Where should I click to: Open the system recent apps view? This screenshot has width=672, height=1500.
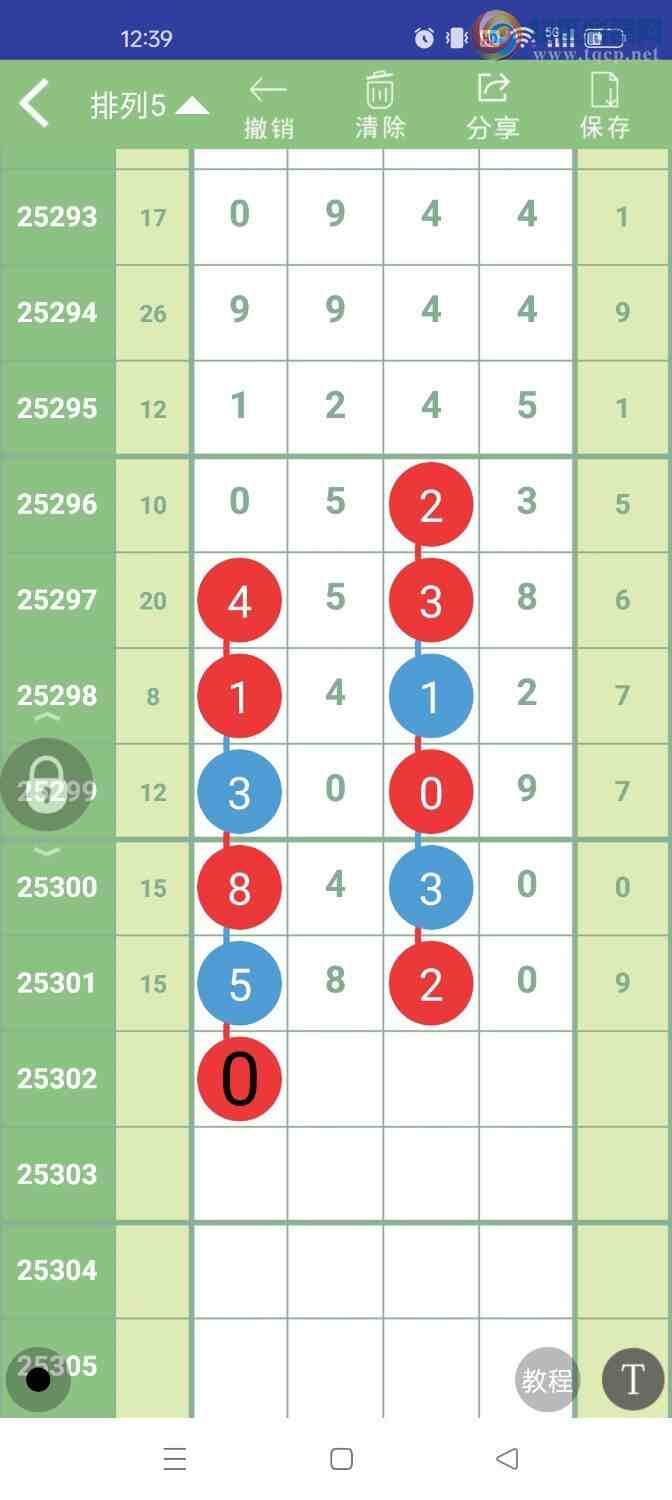click(175, 1459)
